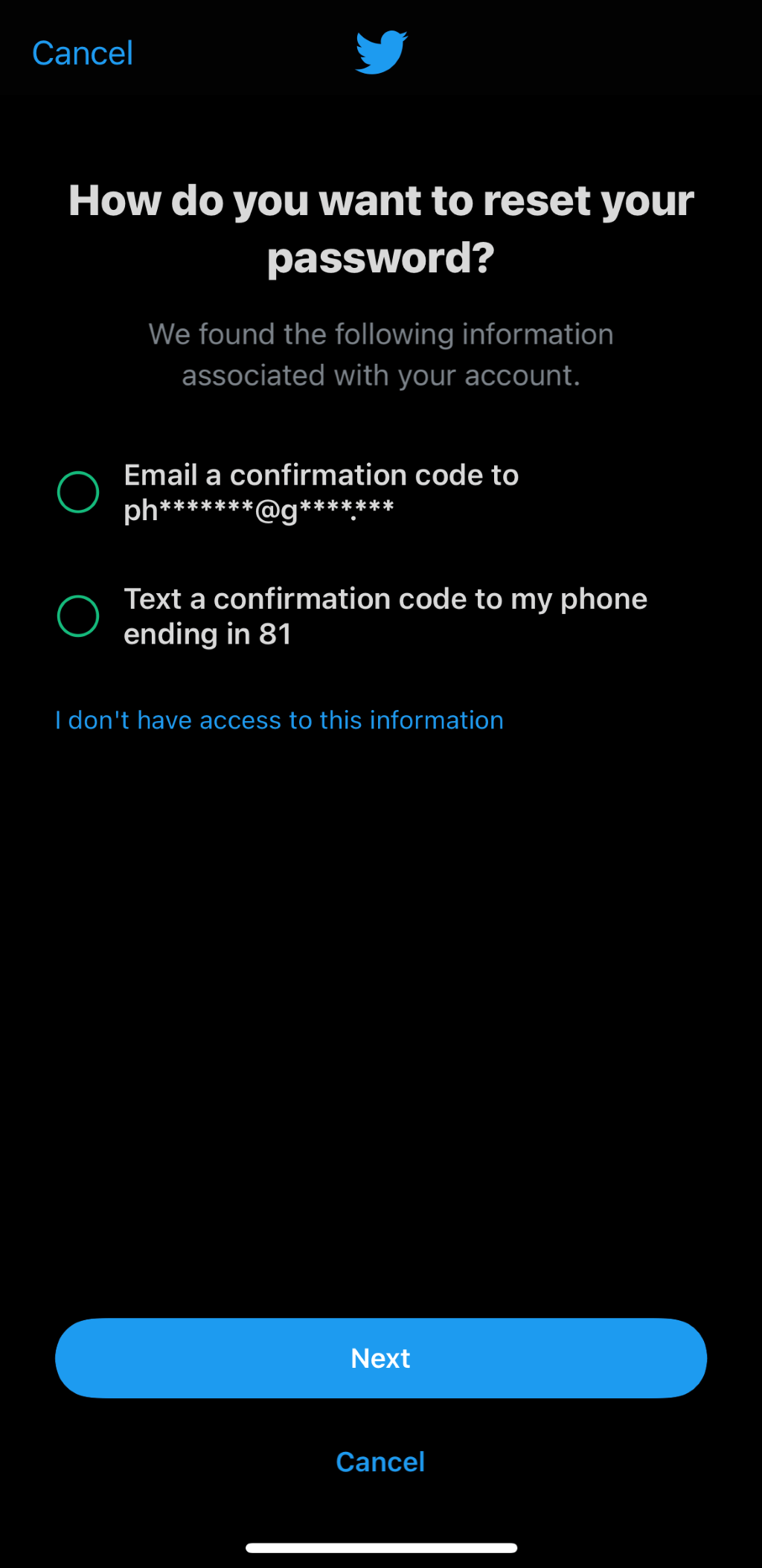Open "I don't have access to this information"

(280, 720)
